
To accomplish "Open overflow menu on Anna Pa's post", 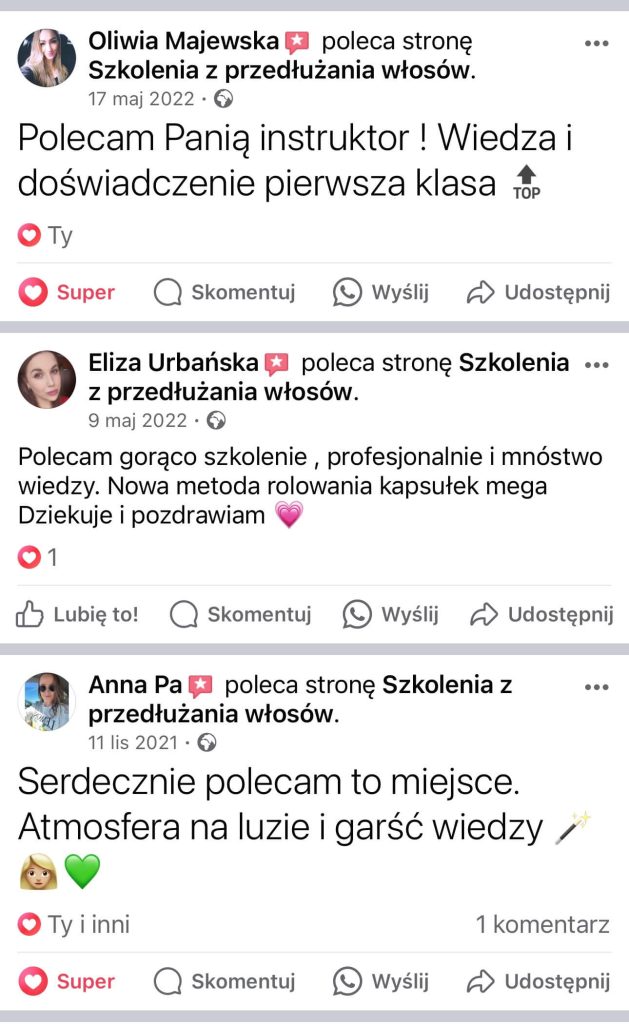I will [596, 687].
